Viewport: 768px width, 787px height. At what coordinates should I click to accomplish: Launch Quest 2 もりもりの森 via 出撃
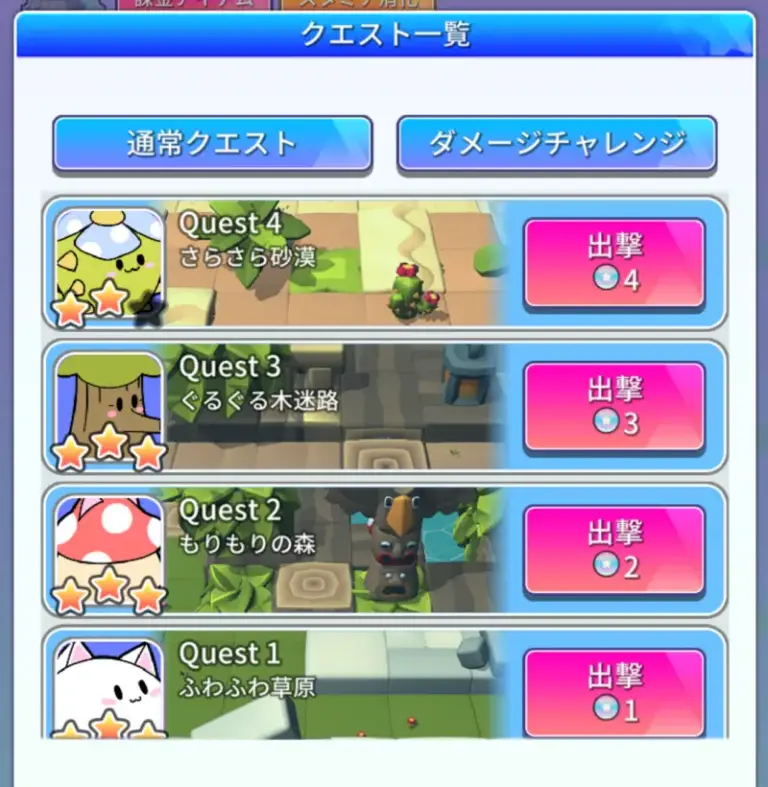click(x=614, y=550)
